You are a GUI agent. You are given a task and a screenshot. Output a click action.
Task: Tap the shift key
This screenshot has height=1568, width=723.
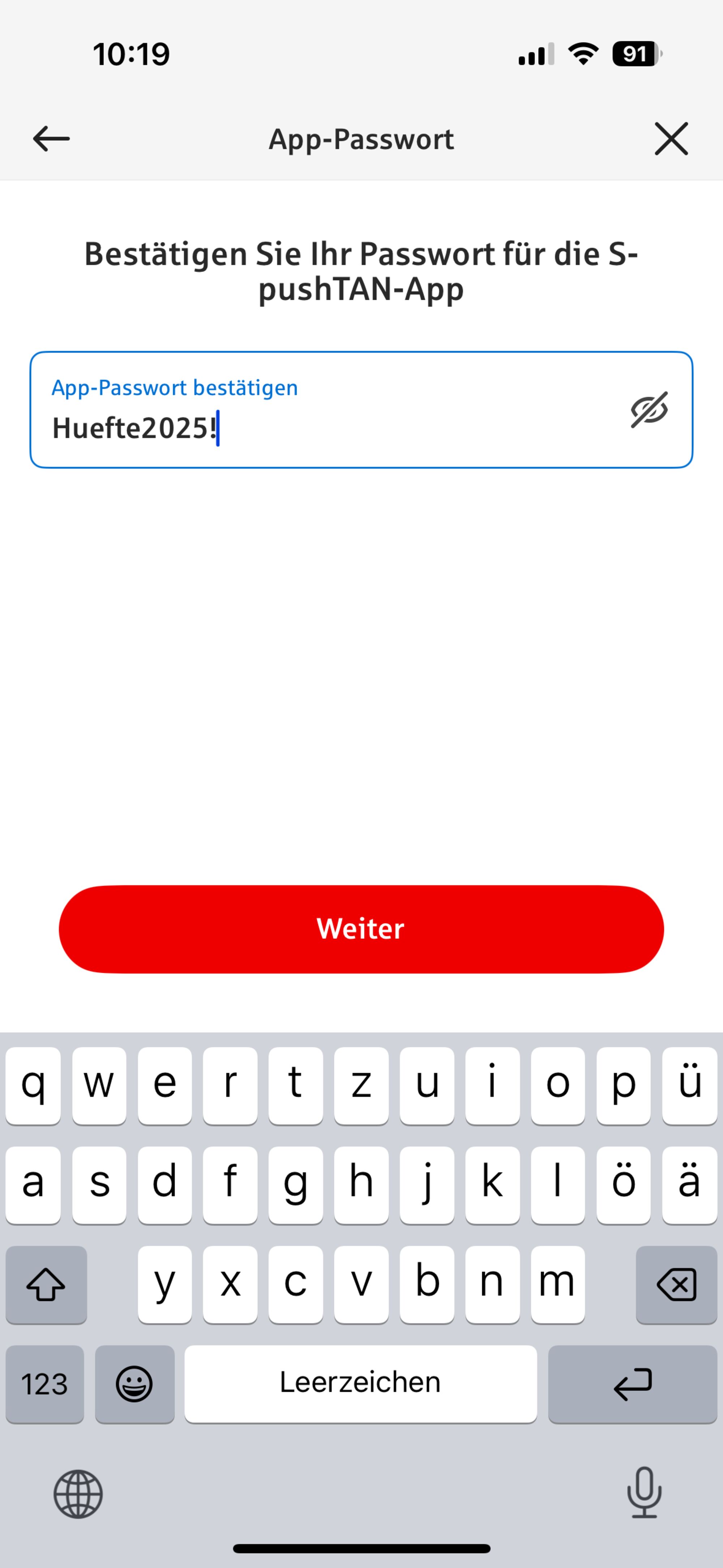[x=46, y=1284]
